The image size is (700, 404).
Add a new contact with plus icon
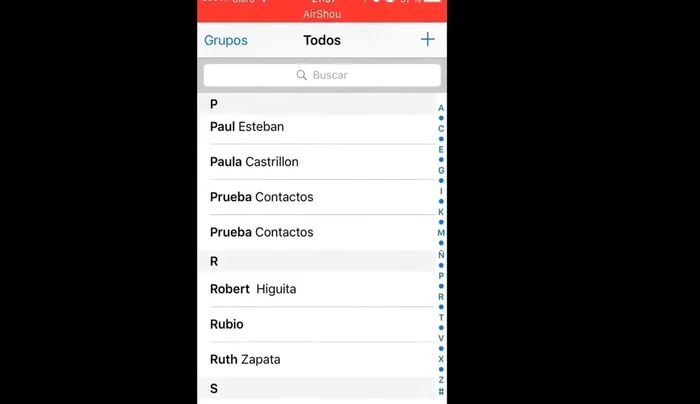coord(428,40)
